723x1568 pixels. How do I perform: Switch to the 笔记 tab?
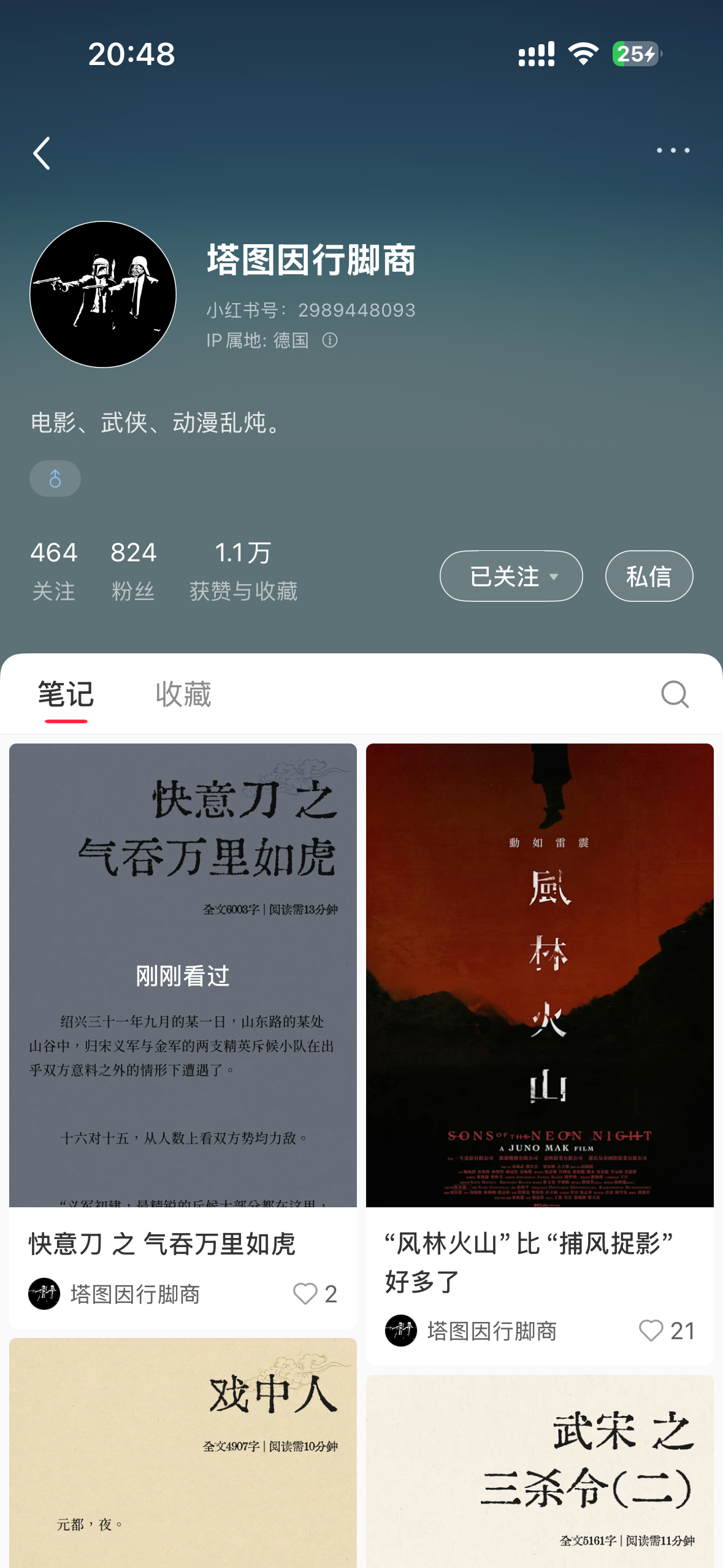pyautogui.click(x=66, y=694)
